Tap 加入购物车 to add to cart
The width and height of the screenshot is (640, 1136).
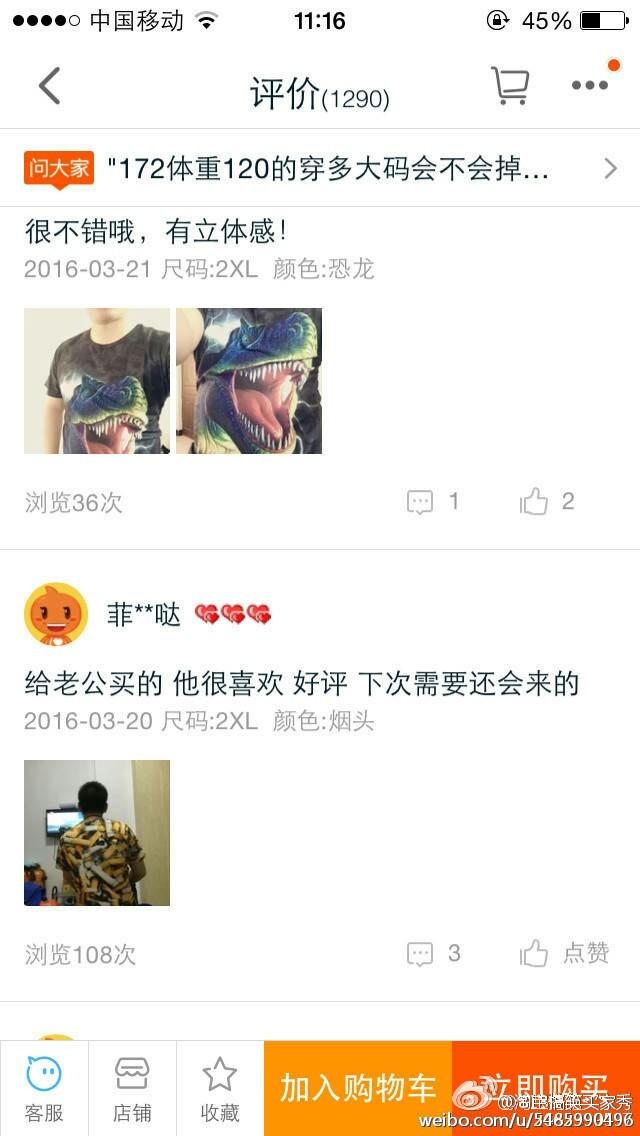(x=358, y=1088)
